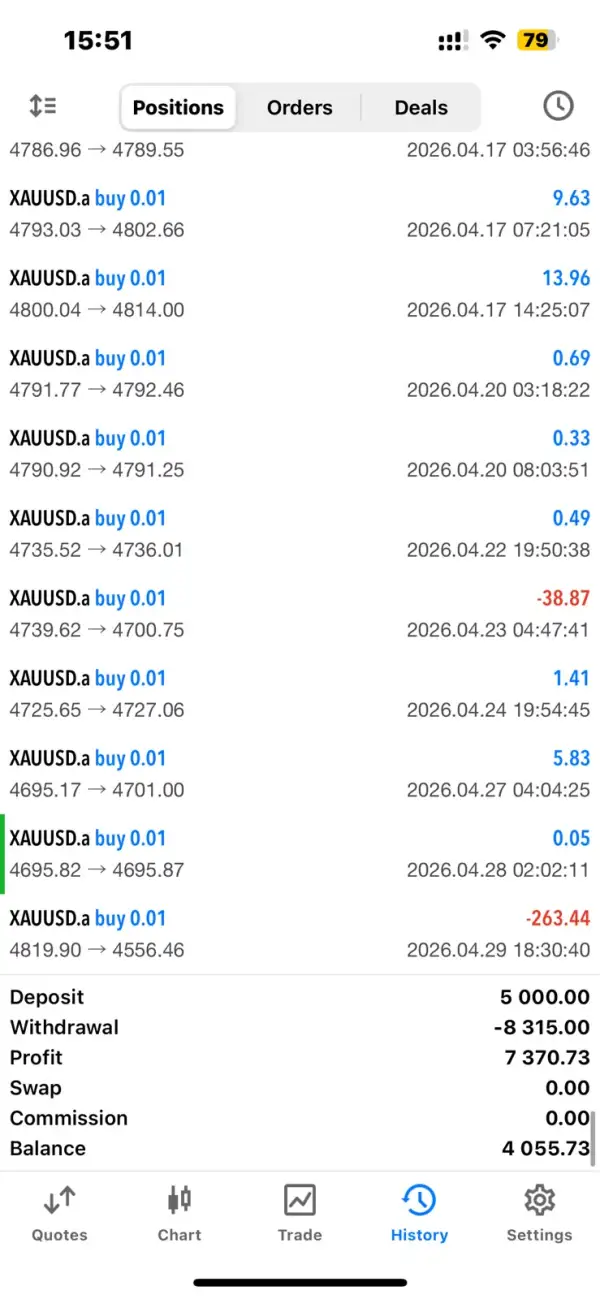View the position with 13.96 profit
This screenshot has width=600, height=1299.
pyautogui.click(x=300, y=294)
